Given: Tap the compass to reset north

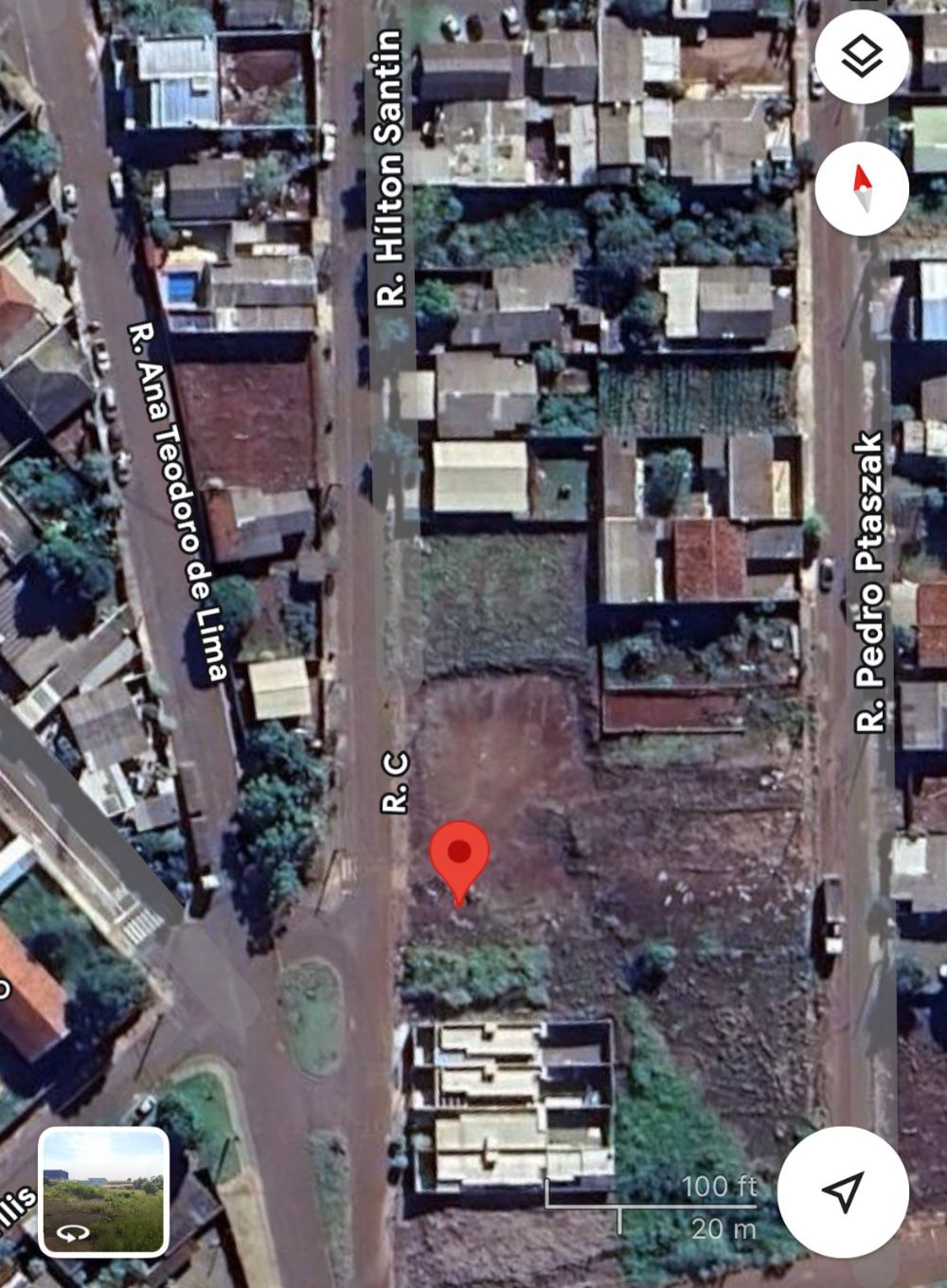Looking at the screenshot, I should click(x=862, y=188).
